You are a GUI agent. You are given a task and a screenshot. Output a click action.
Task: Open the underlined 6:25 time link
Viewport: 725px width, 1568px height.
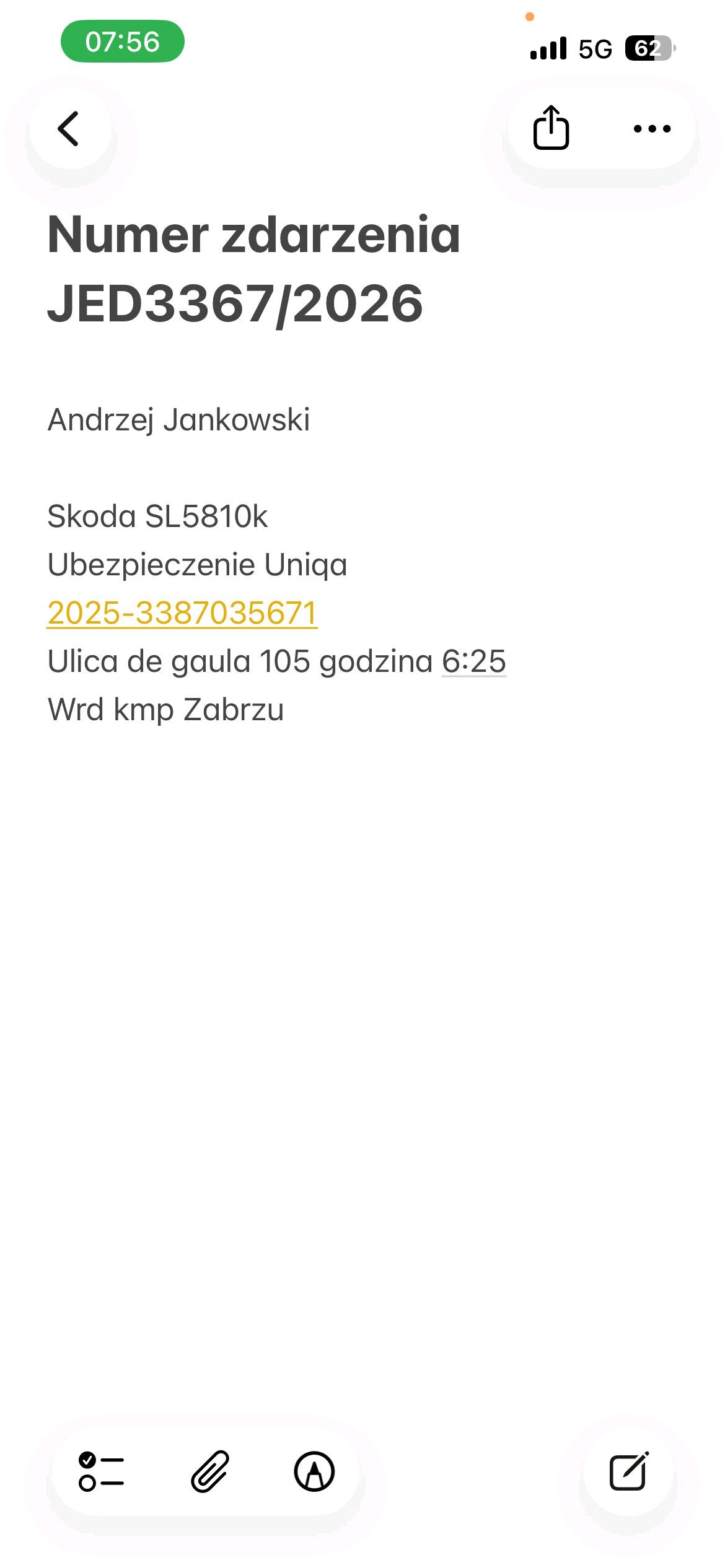click(x=474, y=661)
